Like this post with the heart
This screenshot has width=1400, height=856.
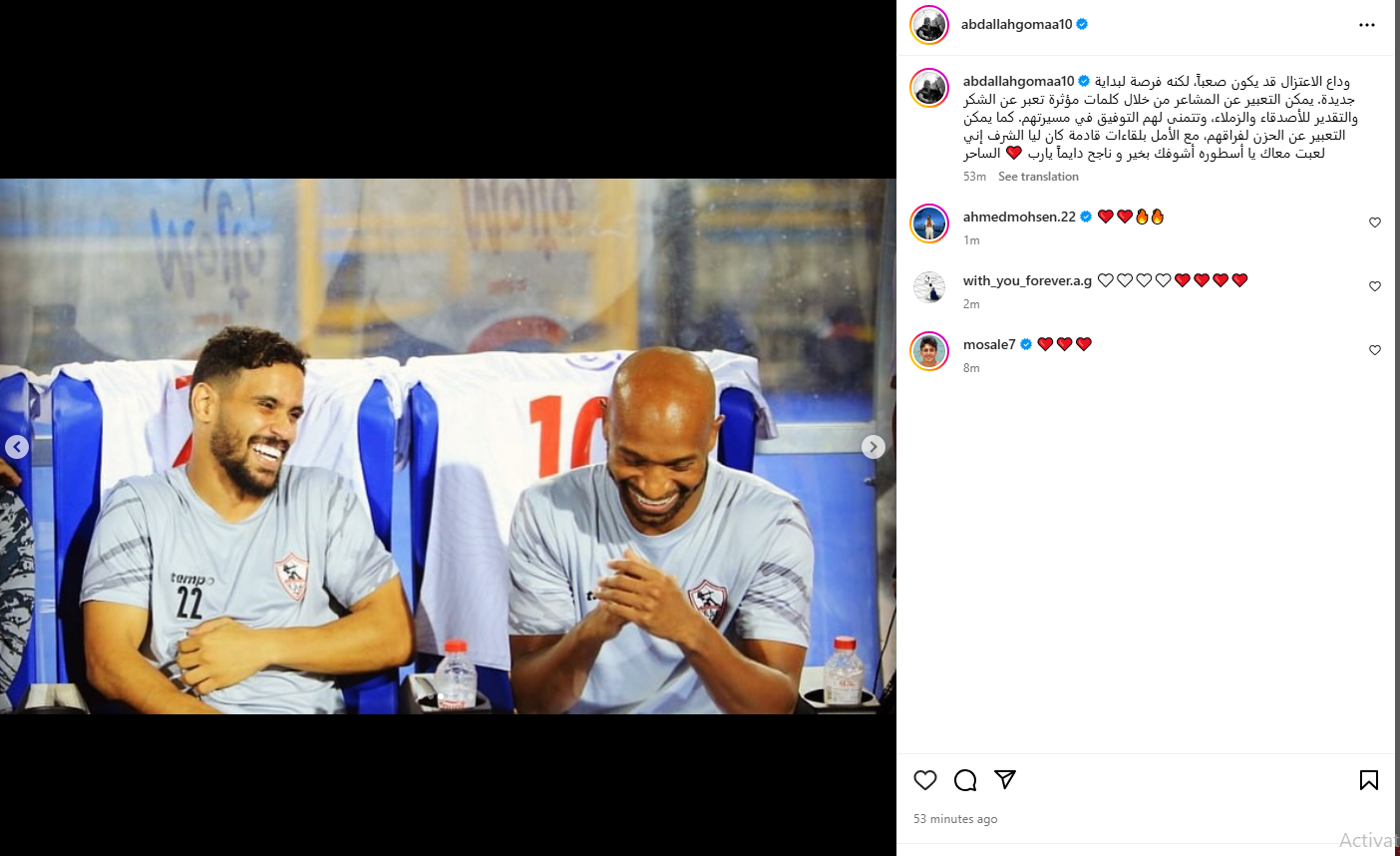click(925, 780)
